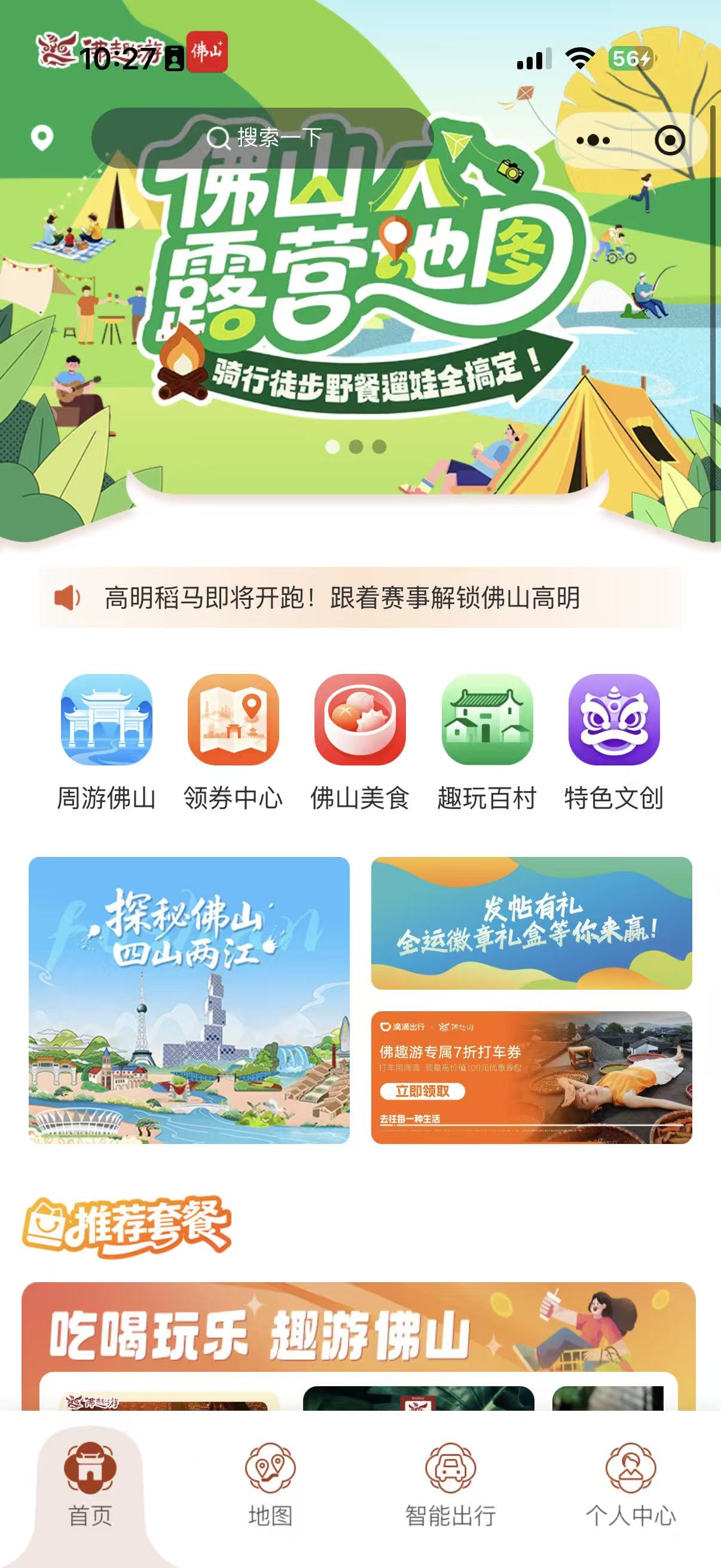This screenshot has width=721, height=1568.
Task: Open the mini program more-options menu
Action: point(592,141)
